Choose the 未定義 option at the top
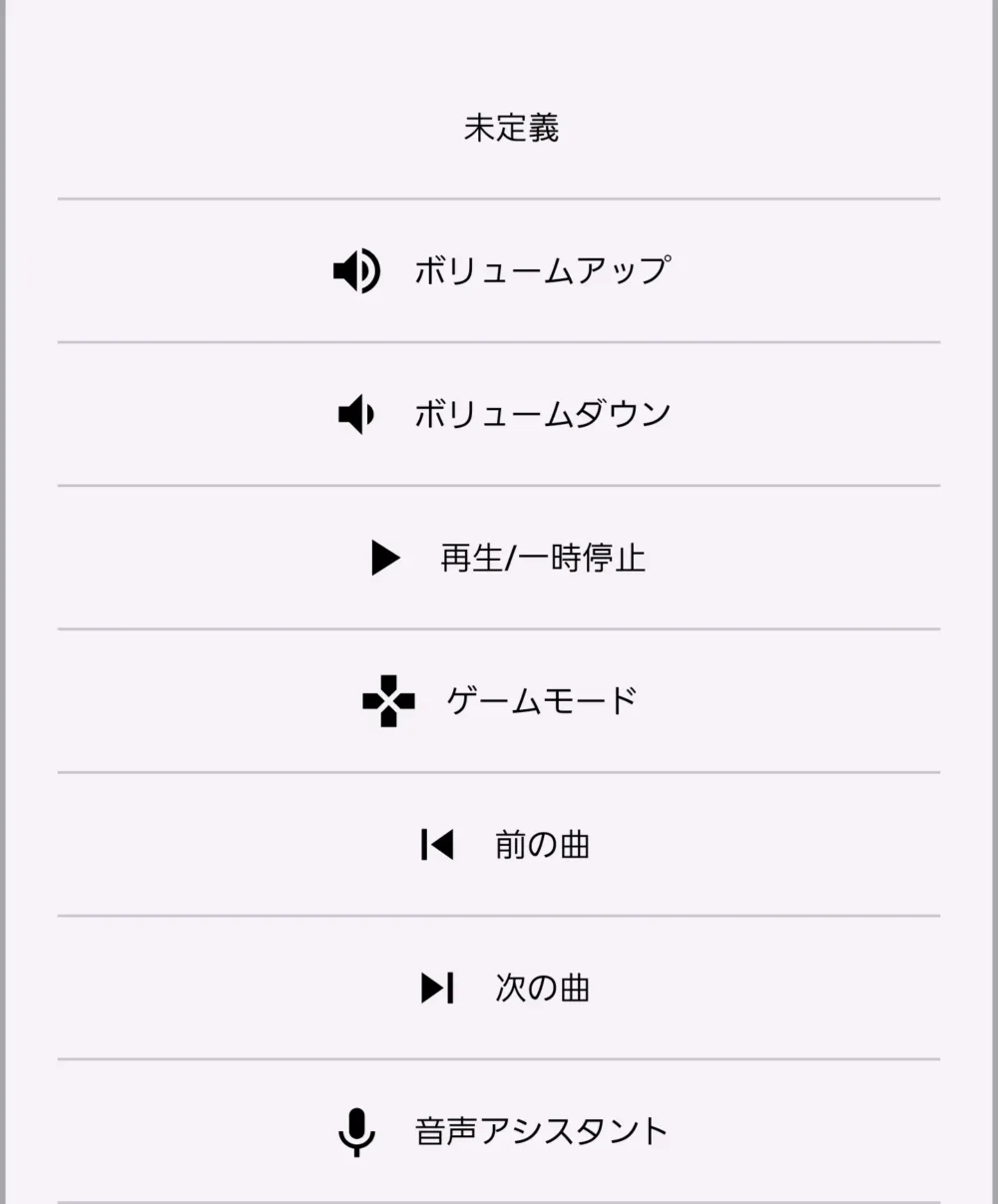This screenshot has width=998, height=1204. coord(511,126)
